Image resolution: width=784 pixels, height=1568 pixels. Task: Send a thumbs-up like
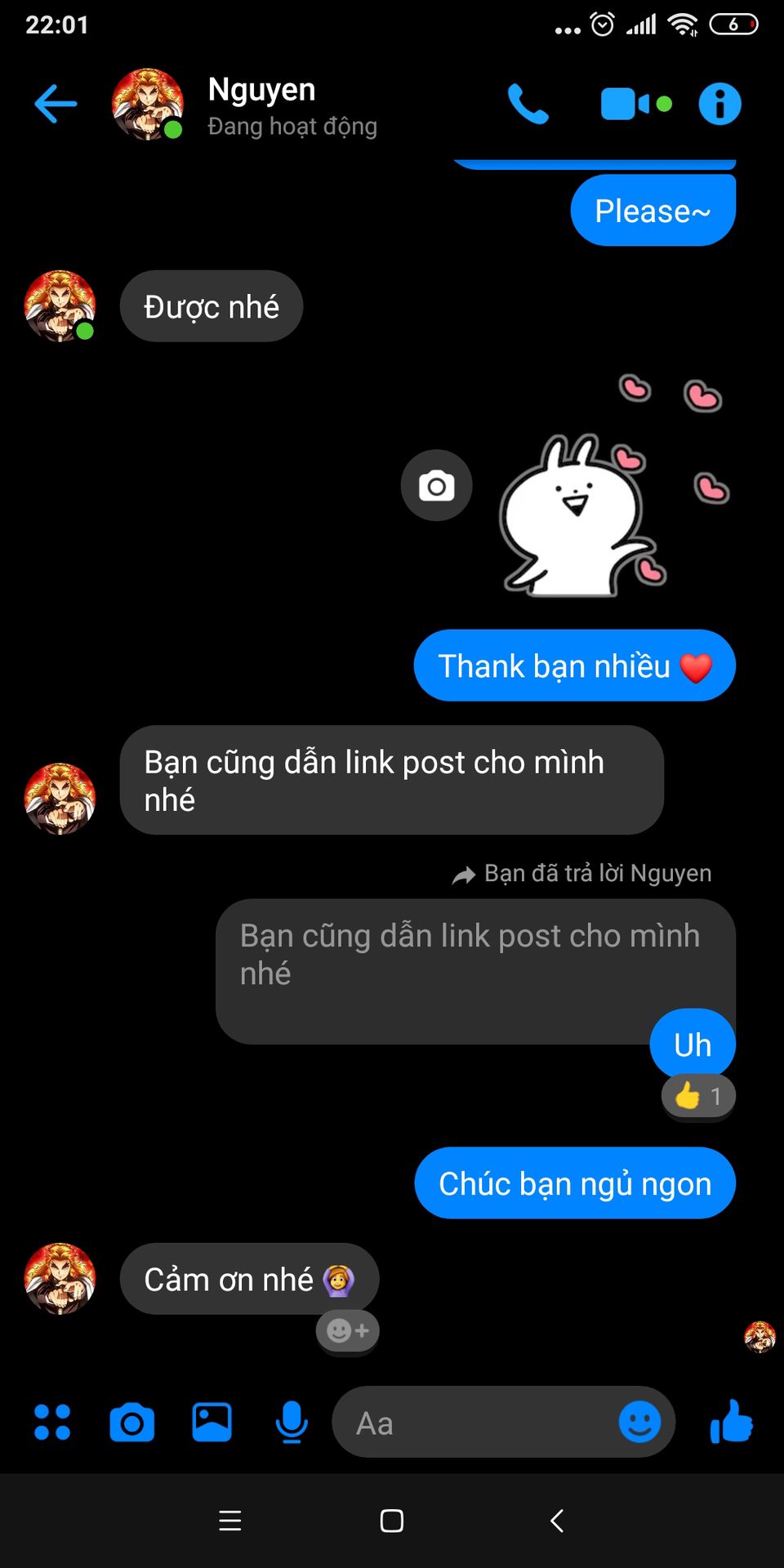[732, 1422]
